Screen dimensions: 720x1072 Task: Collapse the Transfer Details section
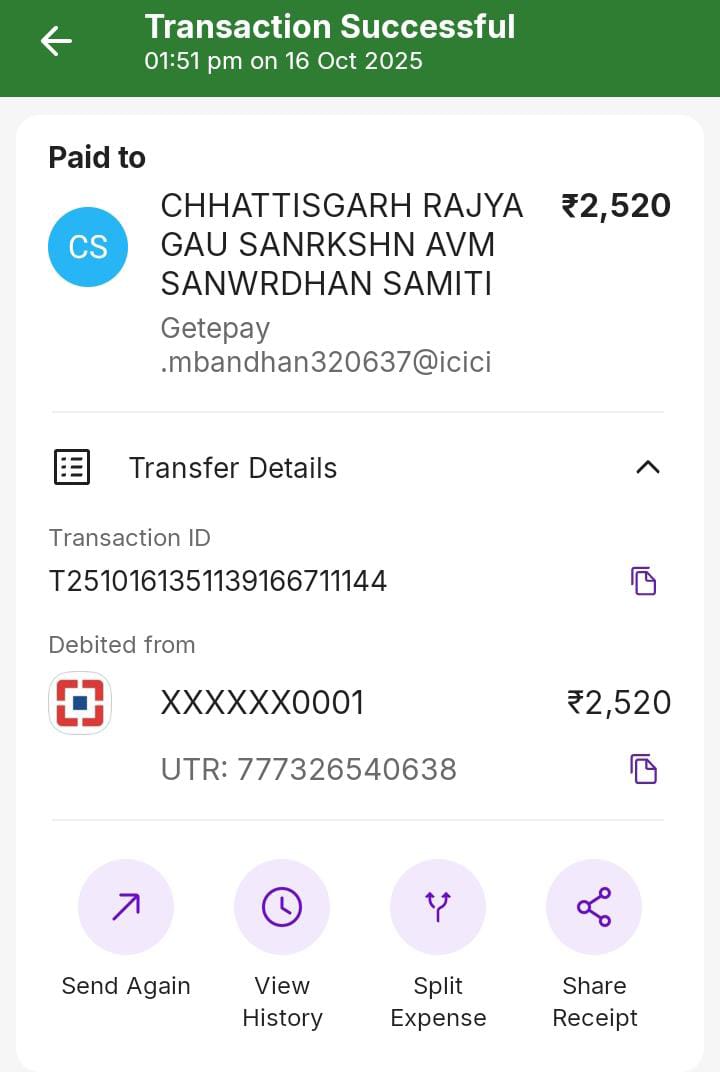[648, 467]
